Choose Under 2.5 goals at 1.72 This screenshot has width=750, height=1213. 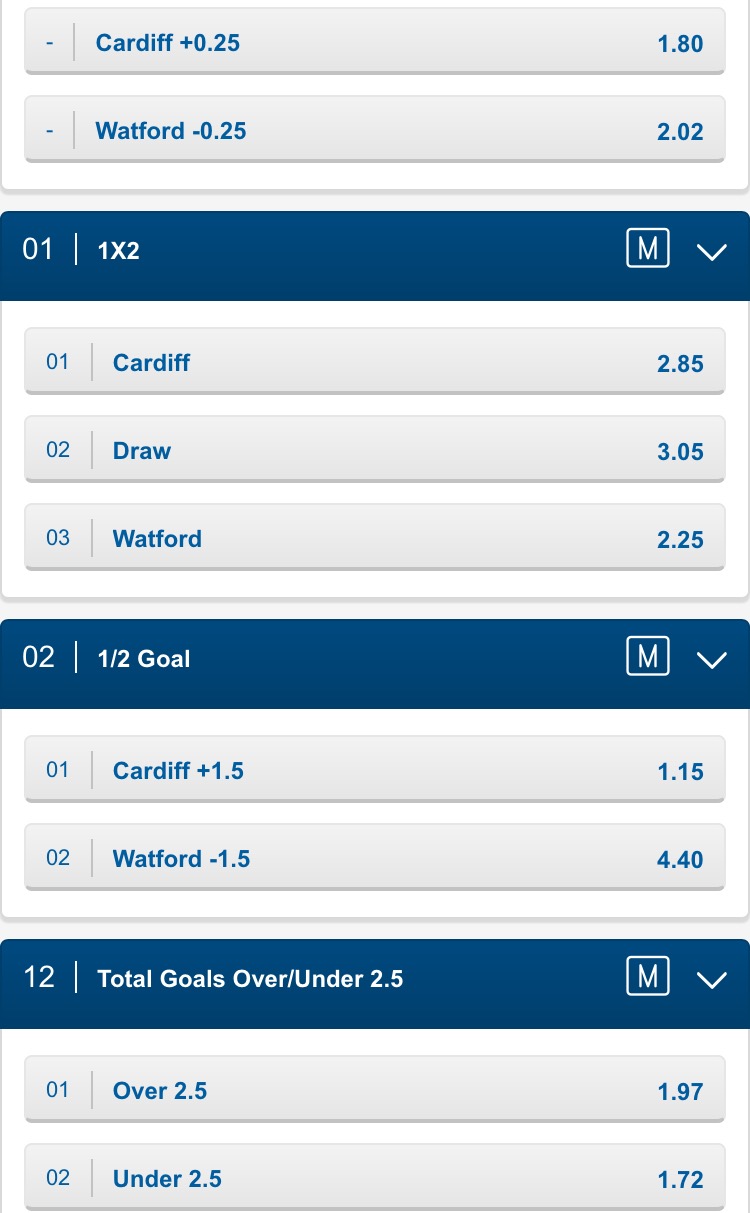374,1179
